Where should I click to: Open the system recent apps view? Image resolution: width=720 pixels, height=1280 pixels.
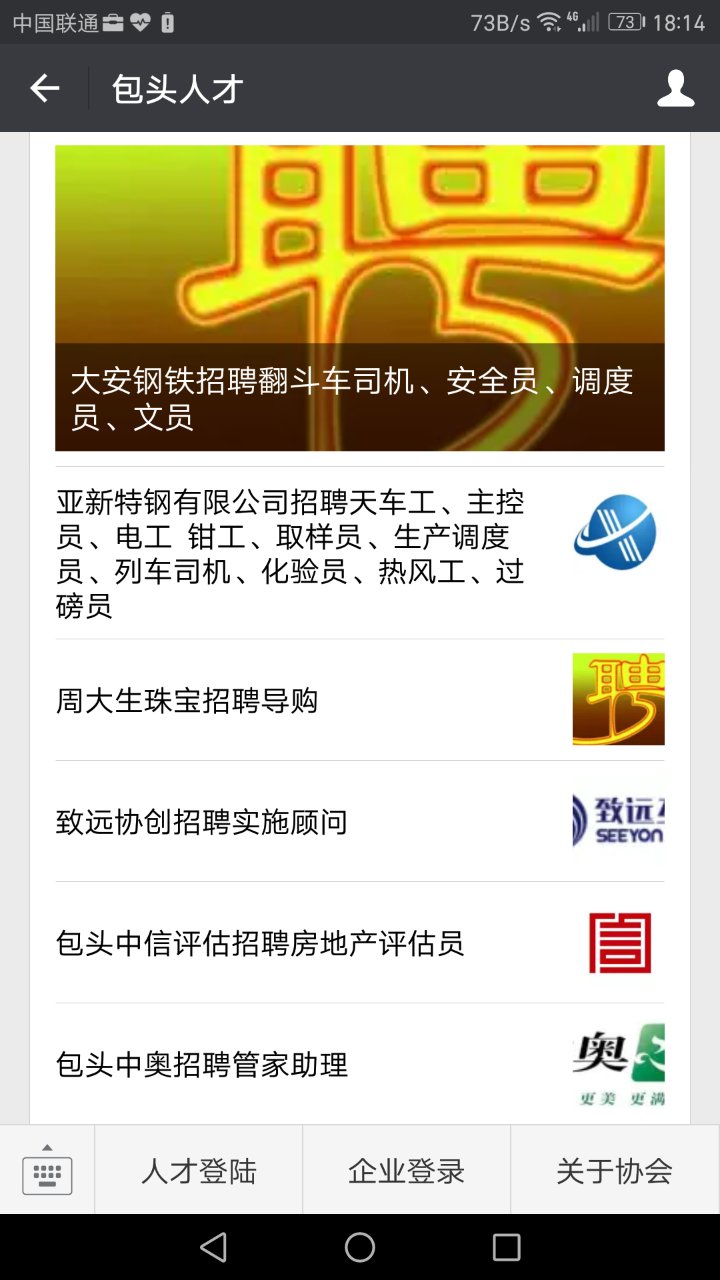[x=507, y=1247]
